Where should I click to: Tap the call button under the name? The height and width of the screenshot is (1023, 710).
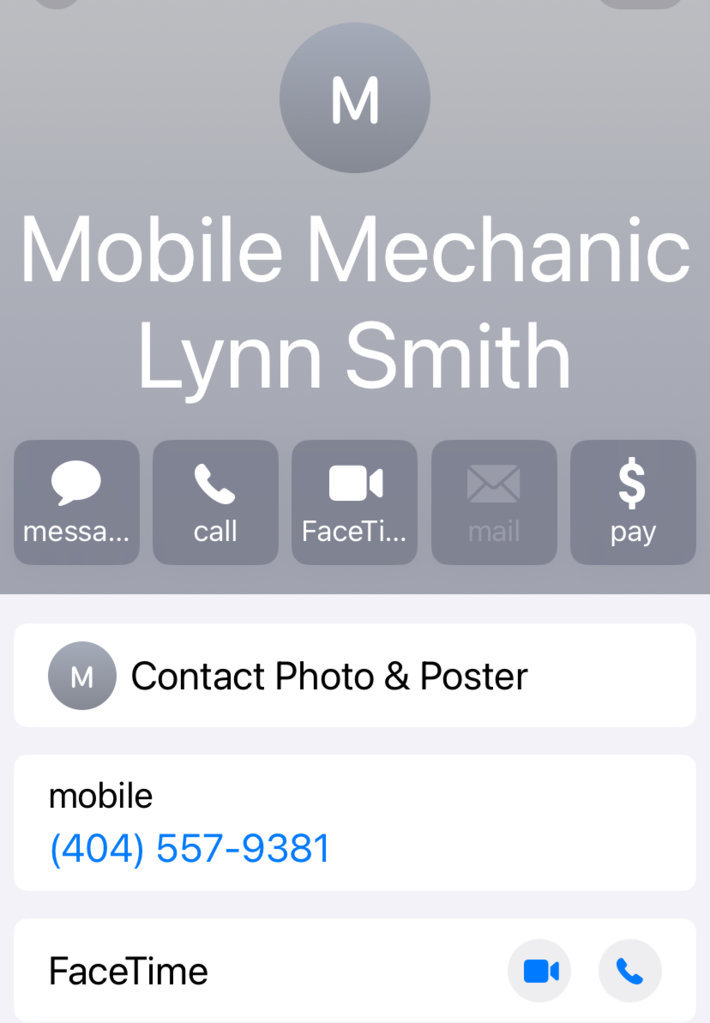coord(215,502)
